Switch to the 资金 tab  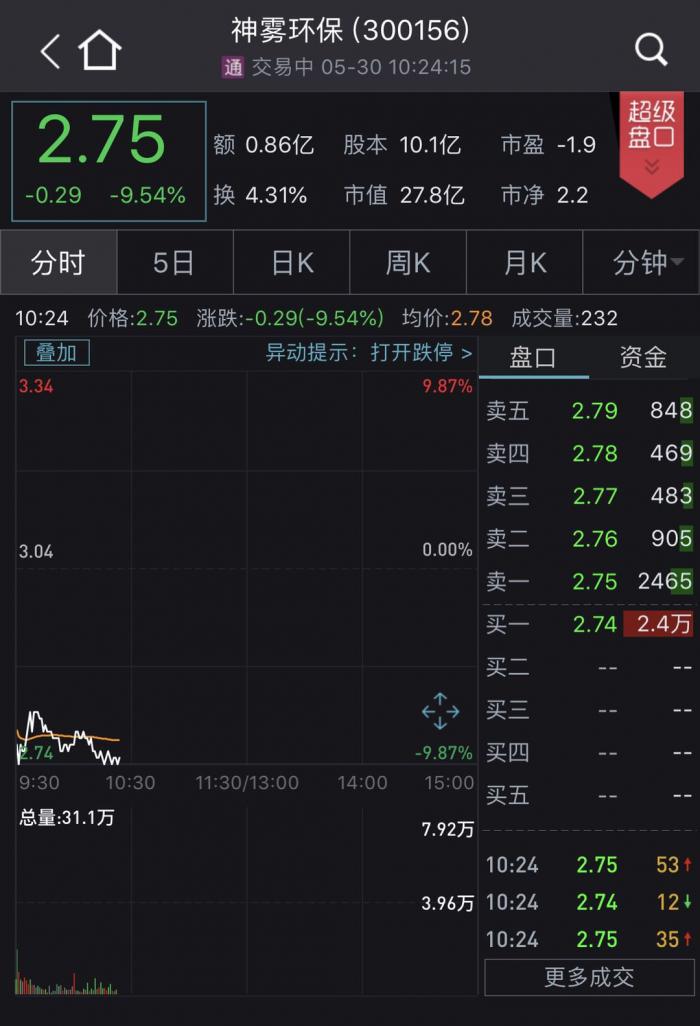click(x=643, y=357)
